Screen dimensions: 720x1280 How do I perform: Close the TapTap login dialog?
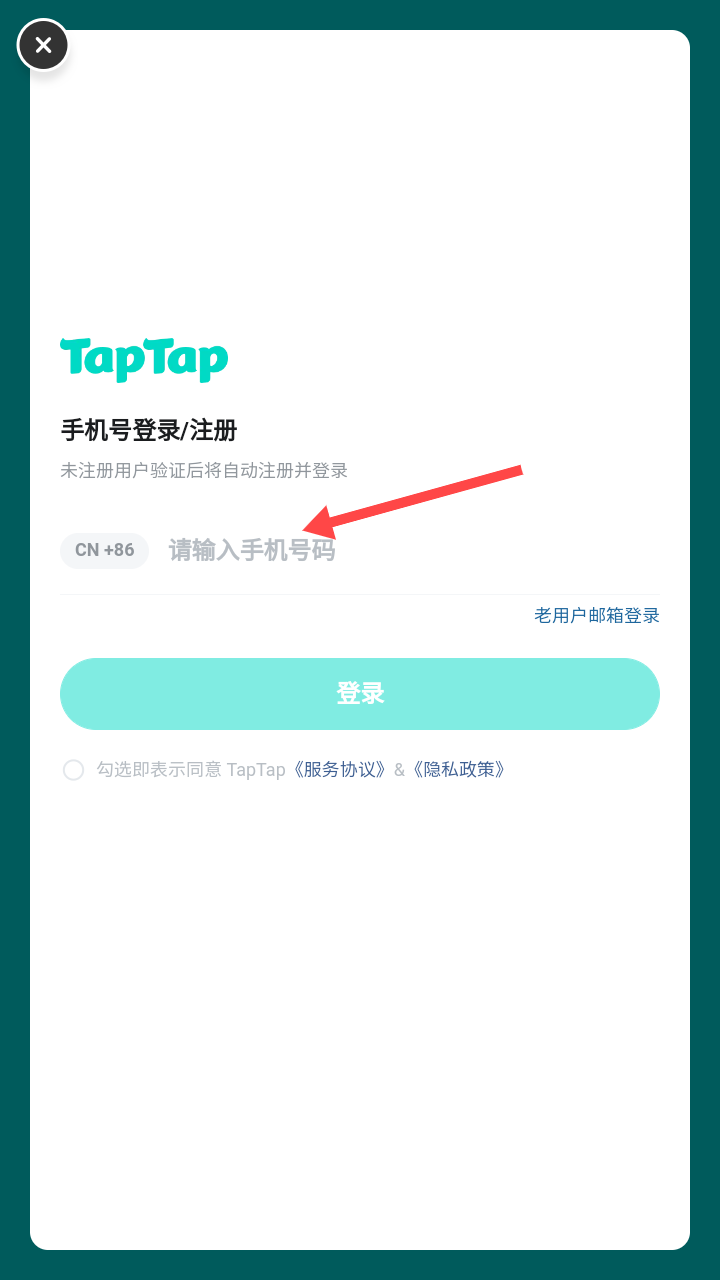43,45
